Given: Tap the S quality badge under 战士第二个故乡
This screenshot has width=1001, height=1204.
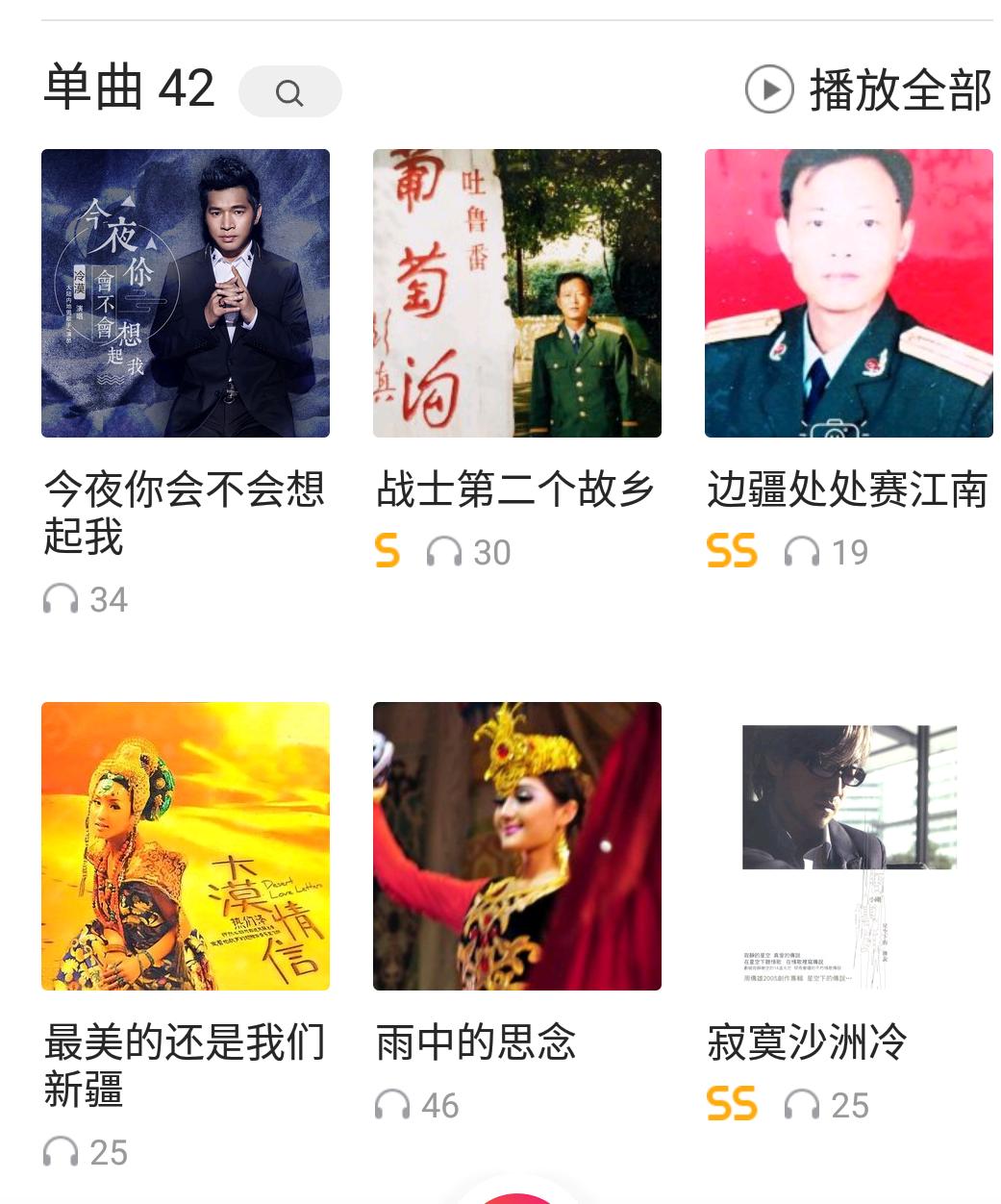Looking at the screenshot, I should click(388, 551).
